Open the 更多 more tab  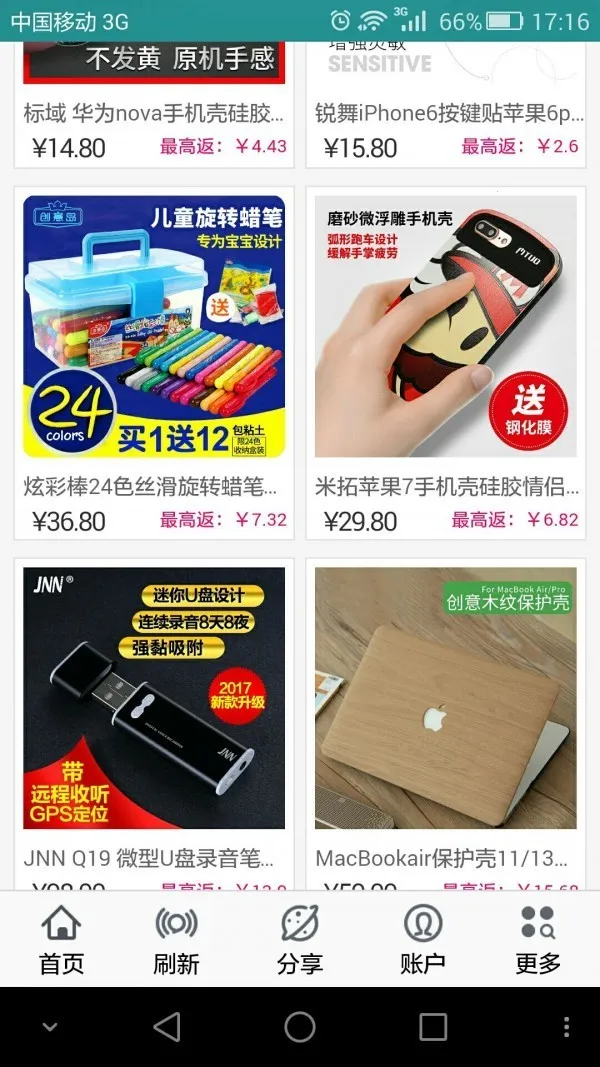pyautogui.click(x=538, y=940)
